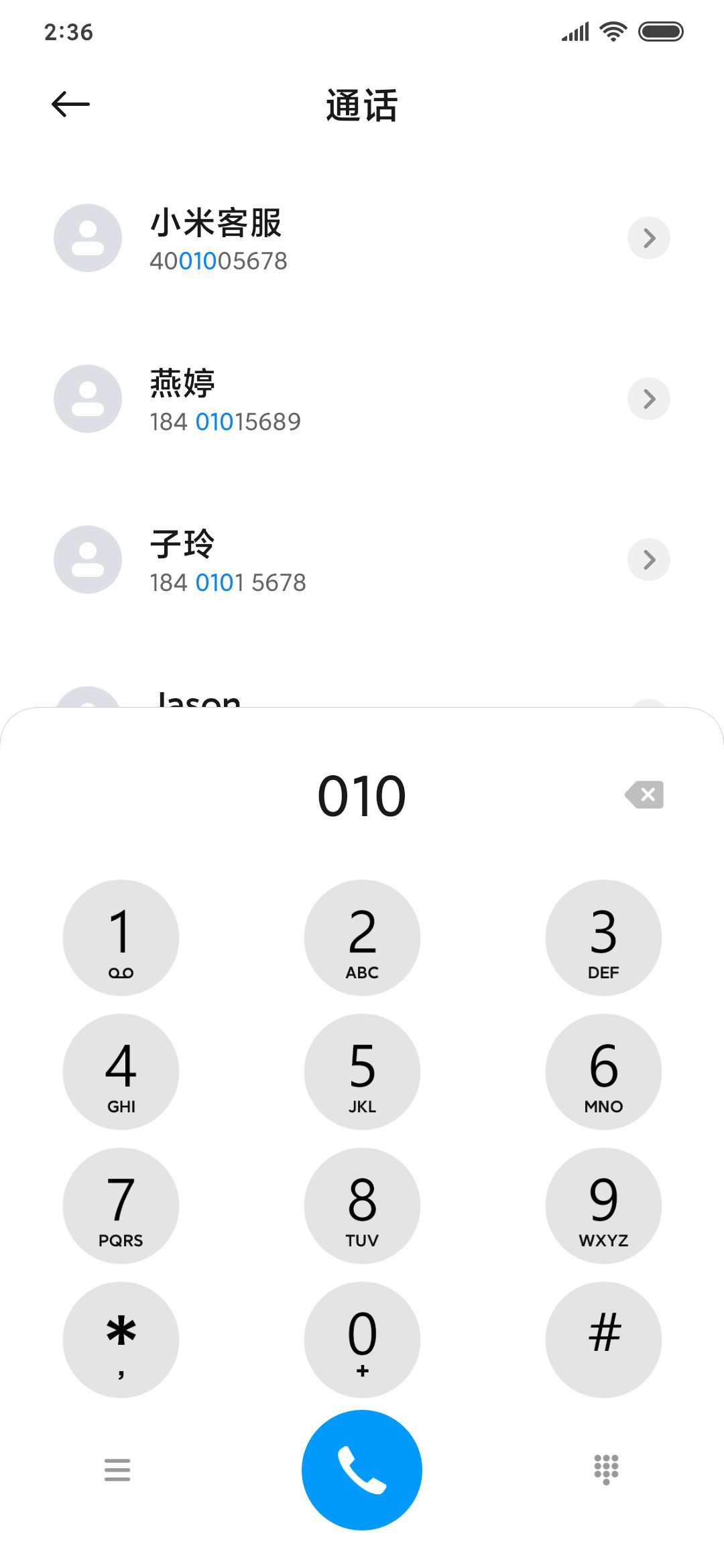724x1568 pixels.
Task: Open details arrow for 燕婷
Action: point(649,399)
